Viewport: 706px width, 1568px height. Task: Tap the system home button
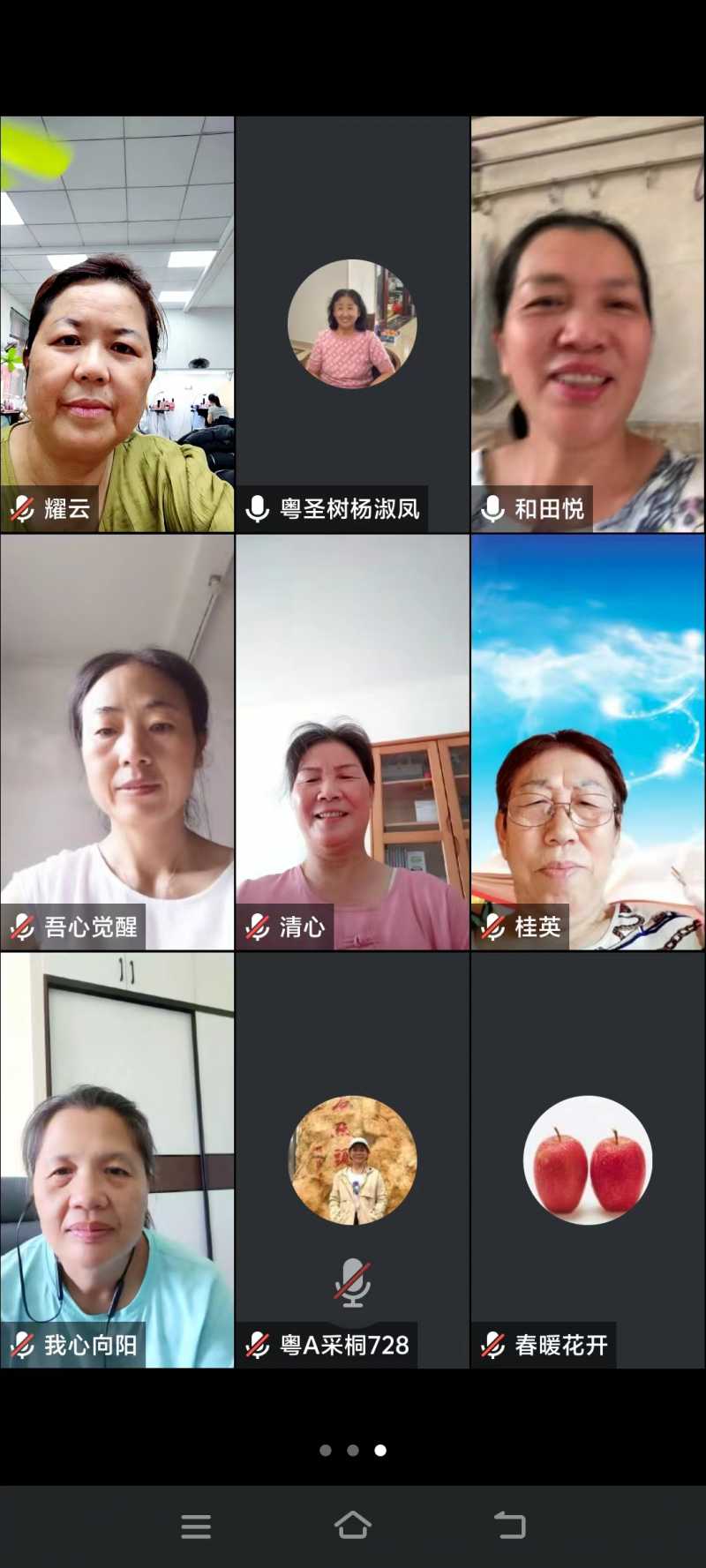(352, 1525)
